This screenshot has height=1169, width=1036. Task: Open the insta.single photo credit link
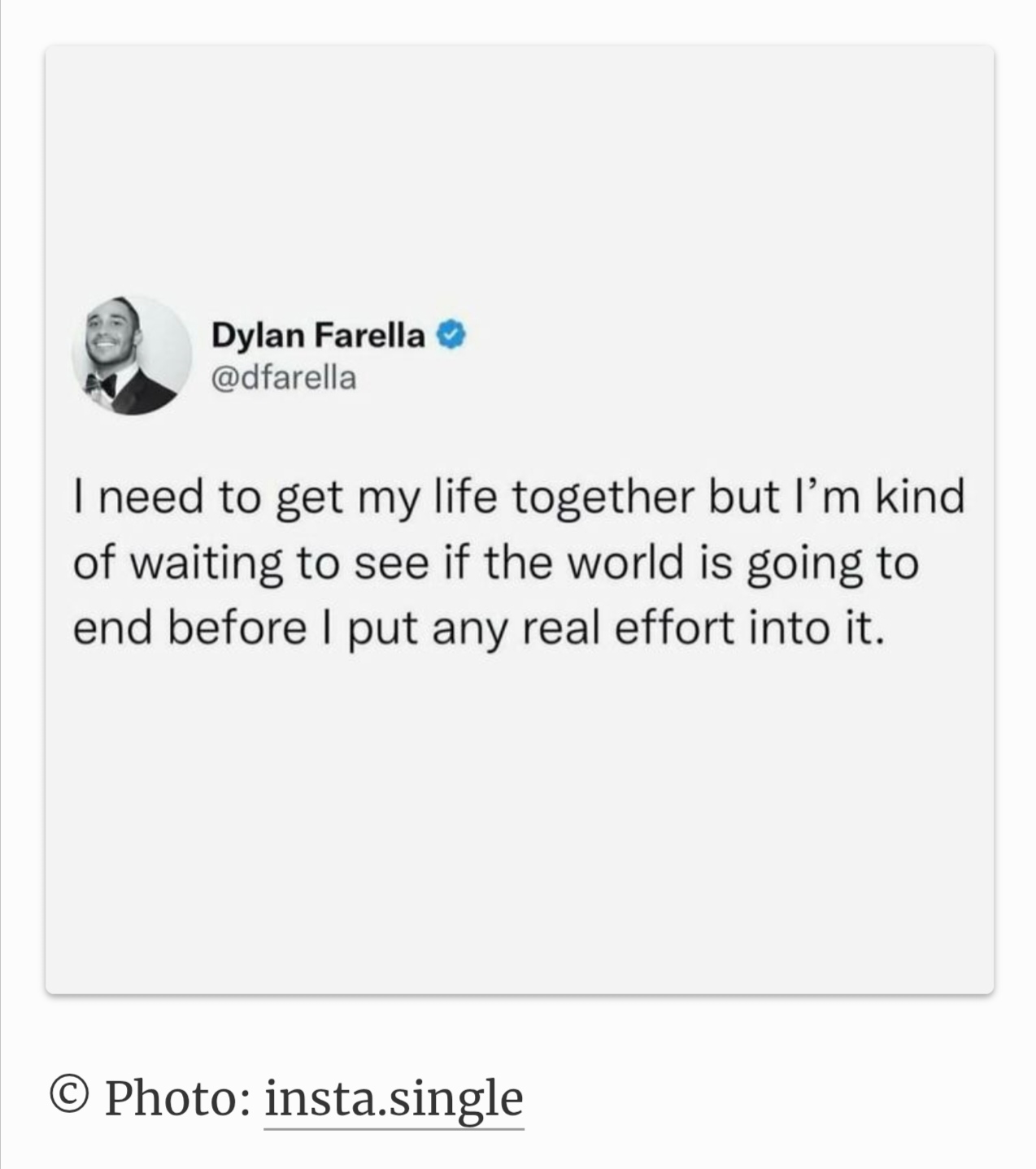(x=394, y=1098)
